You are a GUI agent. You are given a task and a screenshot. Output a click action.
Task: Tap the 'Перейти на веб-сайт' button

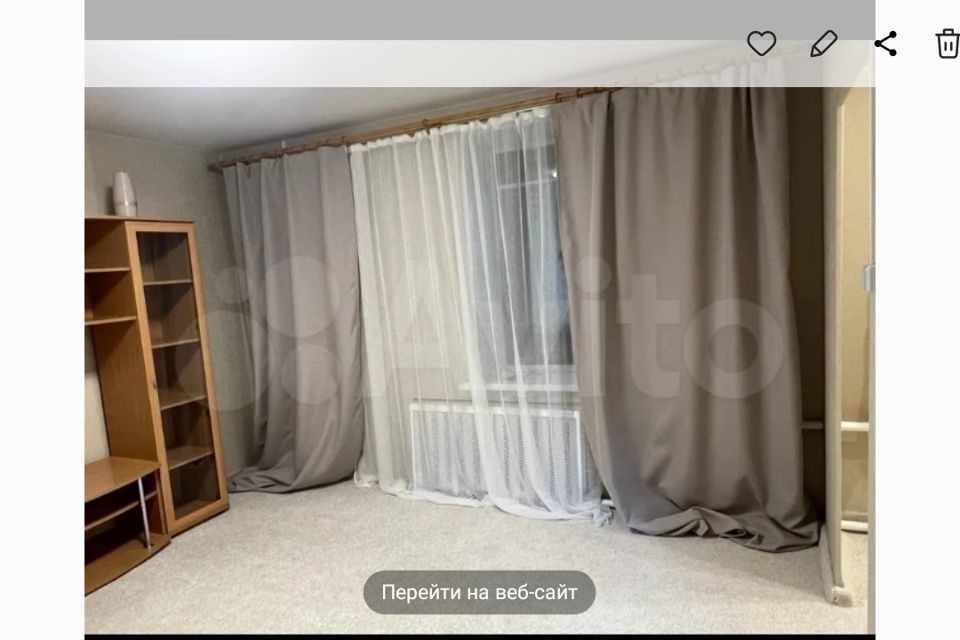point(479,592)
